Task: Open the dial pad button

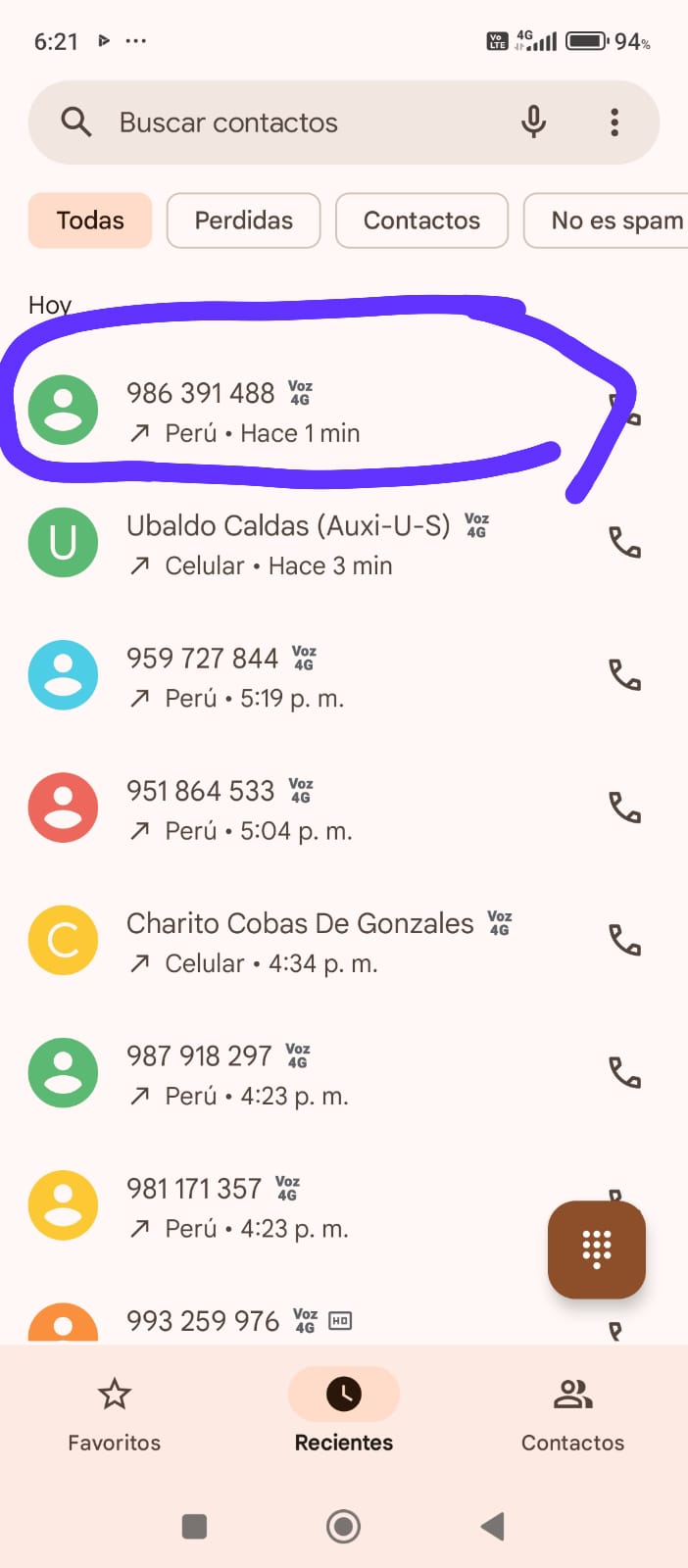Action: (x=596, y=1249)
